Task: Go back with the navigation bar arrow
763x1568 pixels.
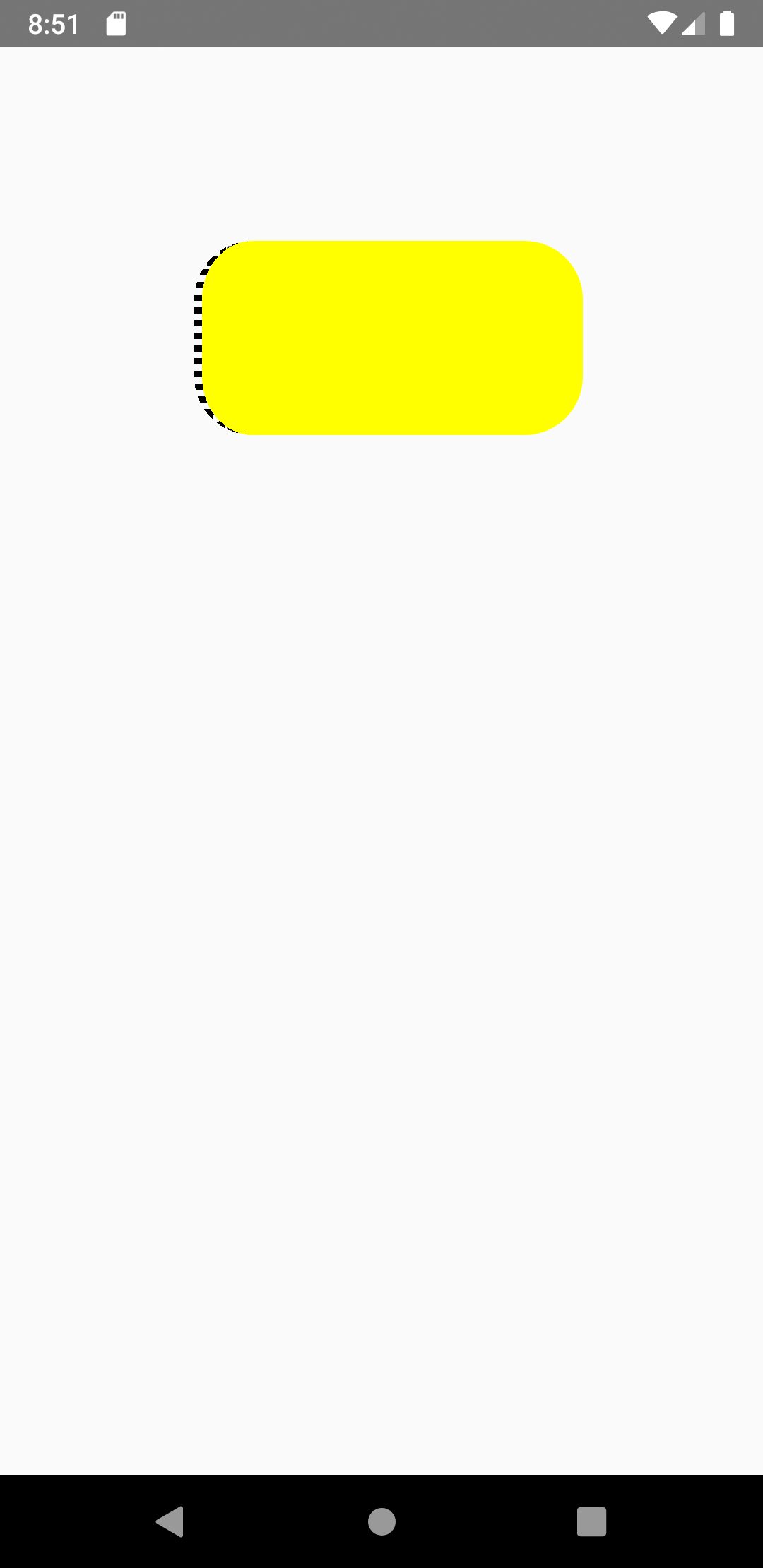Action: pos(170,1521)
